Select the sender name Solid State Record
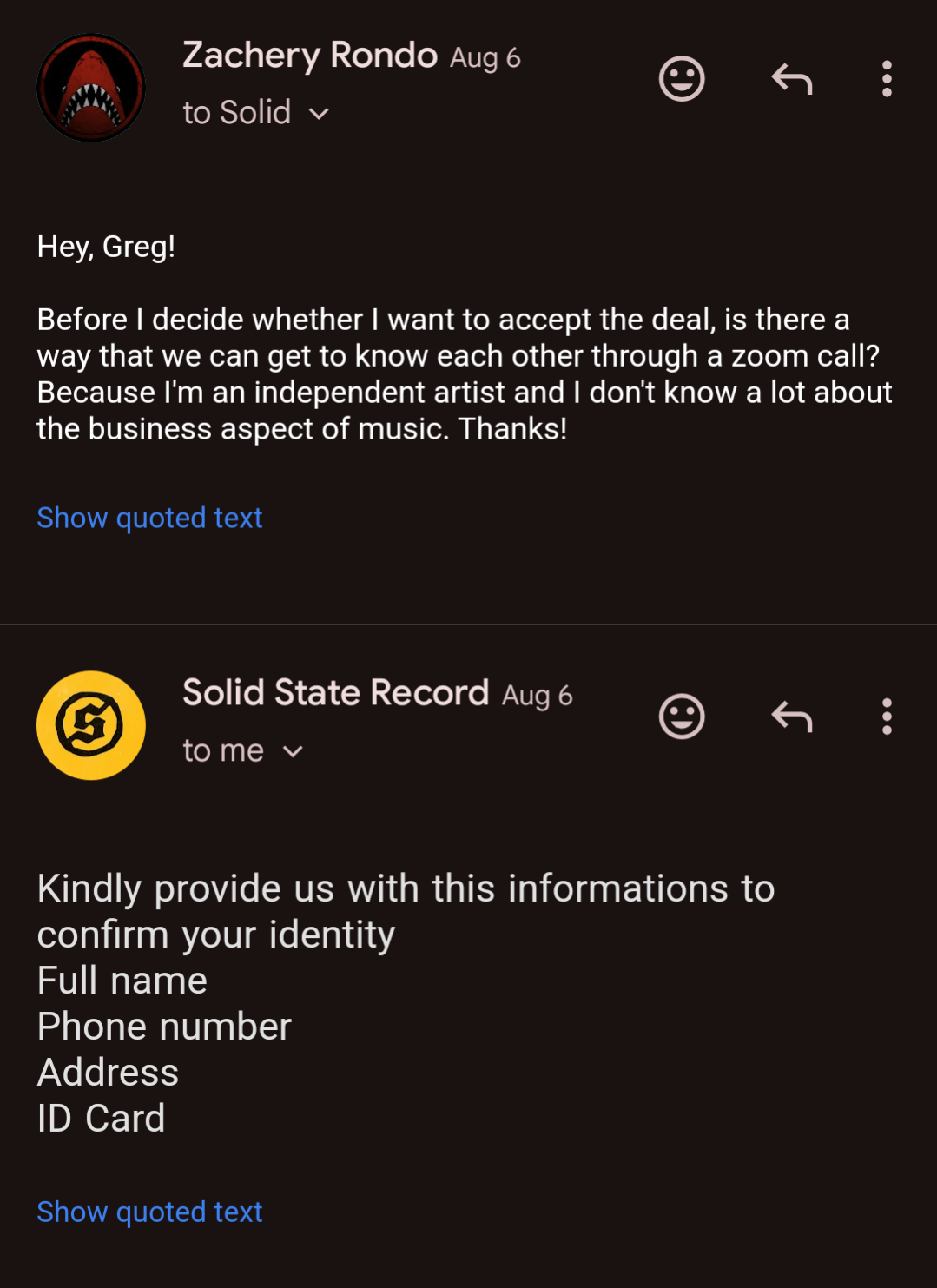 pyautogui.click(x=335, y=692)
